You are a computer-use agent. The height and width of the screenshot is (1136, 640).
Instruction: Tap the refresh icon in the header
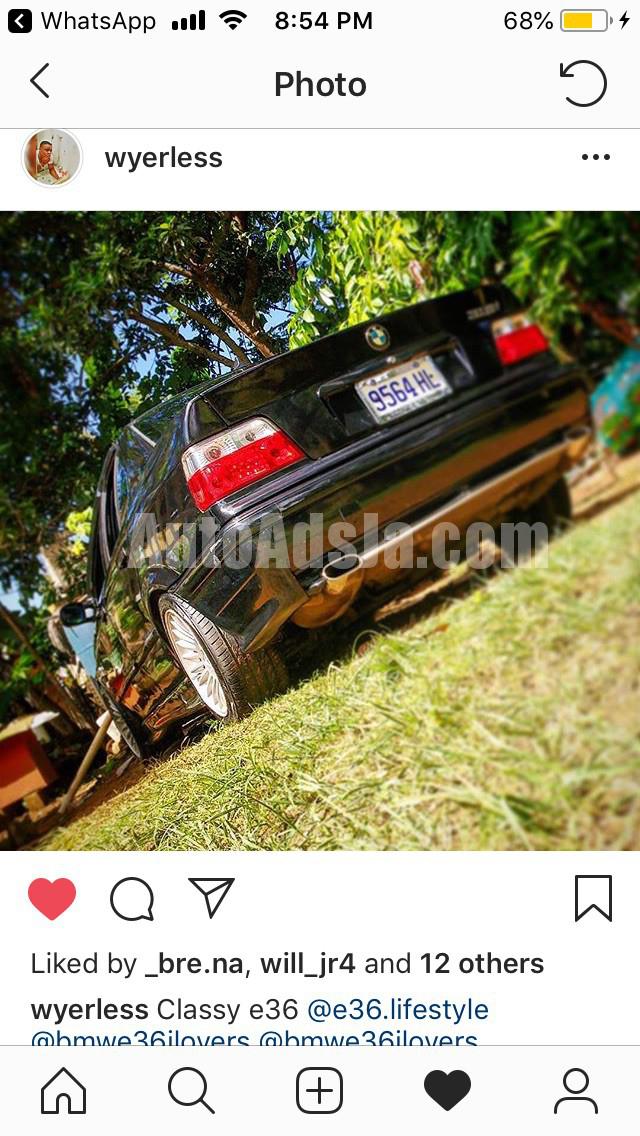click(x=583, y=83)
